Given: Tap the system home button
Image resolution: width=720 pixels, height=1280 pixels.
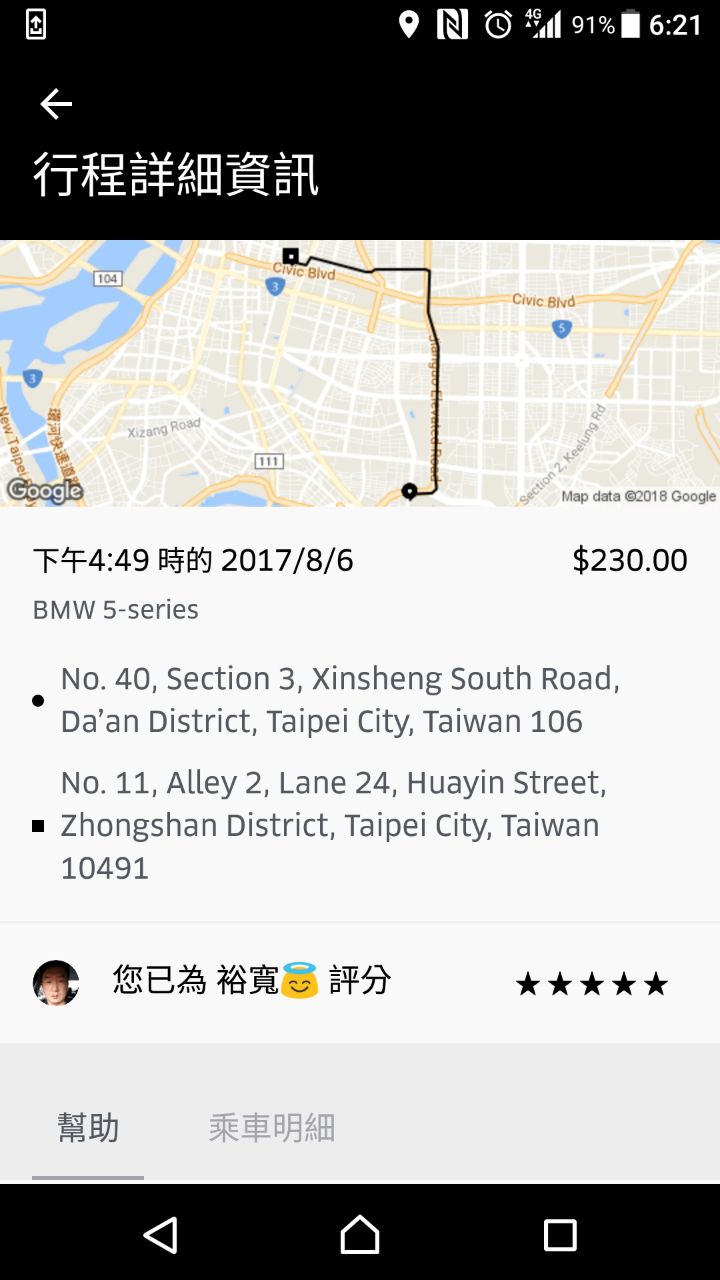Looking at the screenshot, I should point(360,1235).
